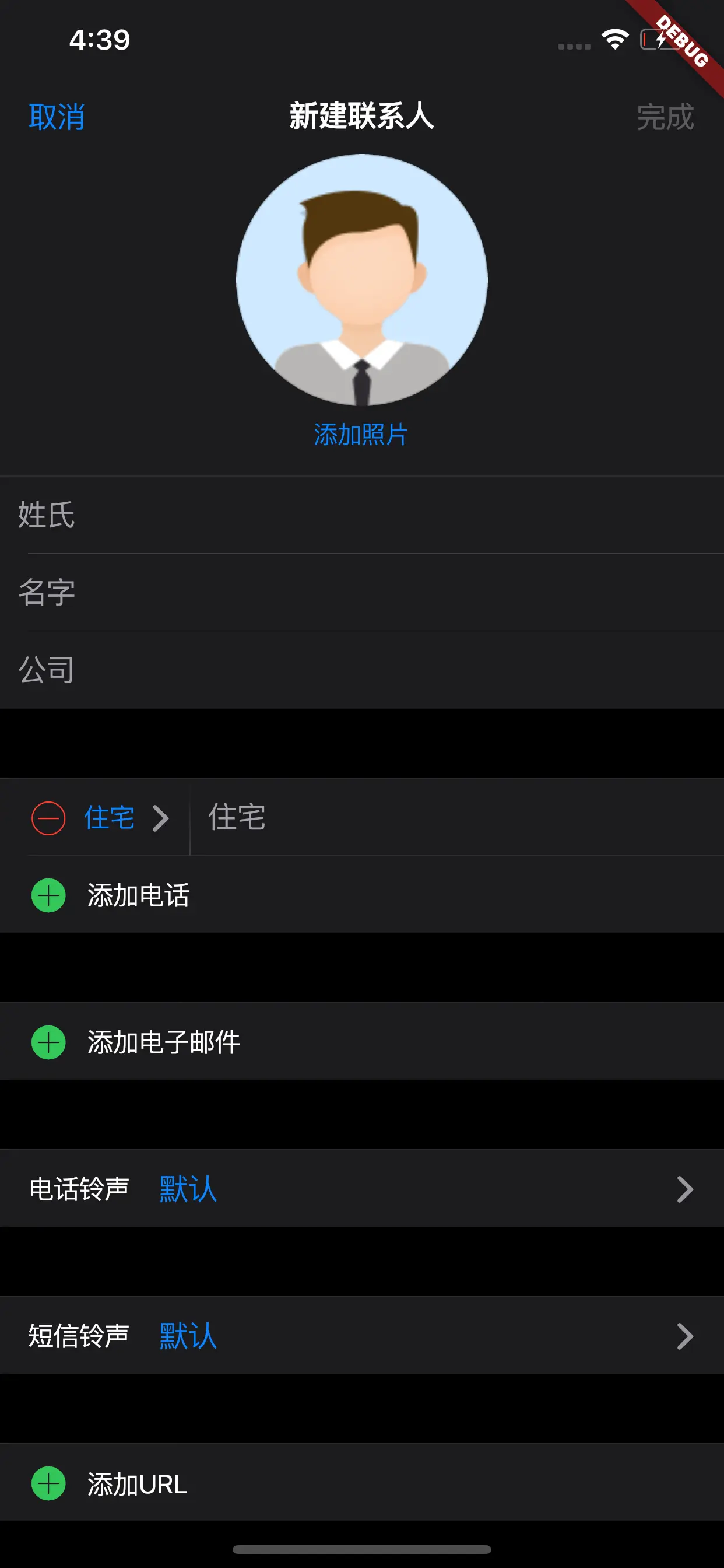Tap the 住宅 phone number input field

(365, 817)
